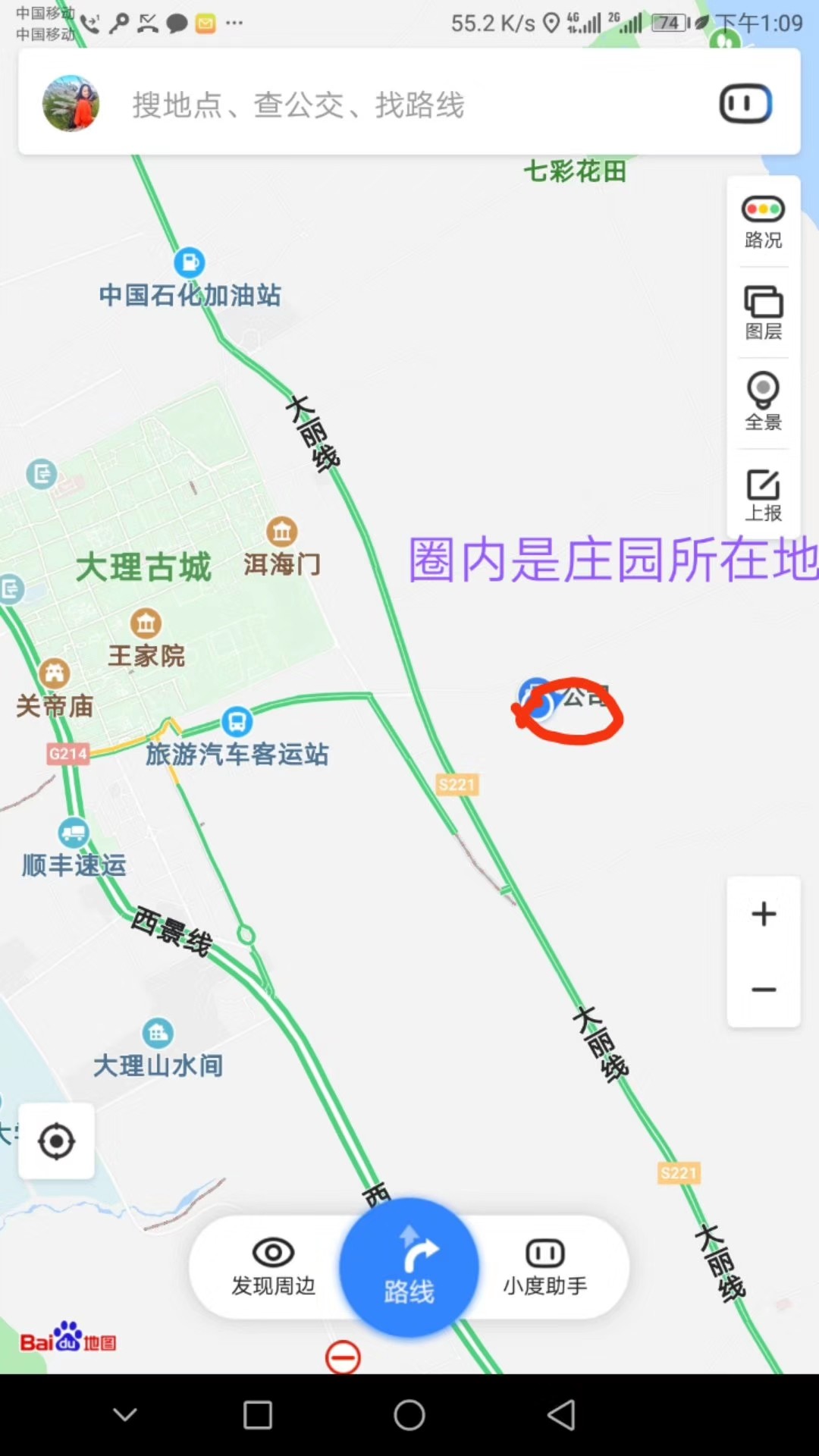Toggle the 路况 traffic layer
Image resolution: width=819 pixels, height=1456 pixels.
764,223
